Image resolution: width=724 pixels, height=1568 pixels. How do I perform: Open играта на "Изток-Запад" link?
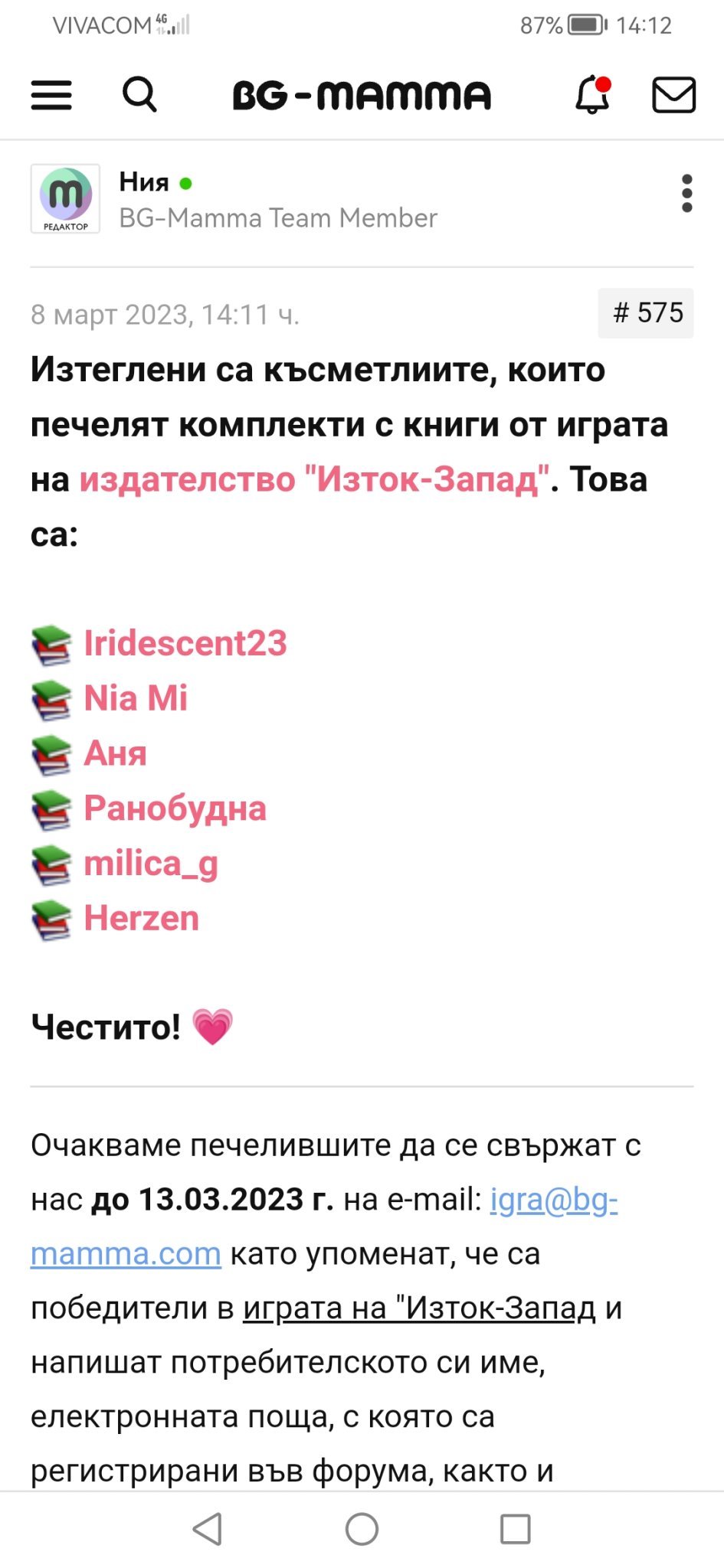tap(419, 1308)
